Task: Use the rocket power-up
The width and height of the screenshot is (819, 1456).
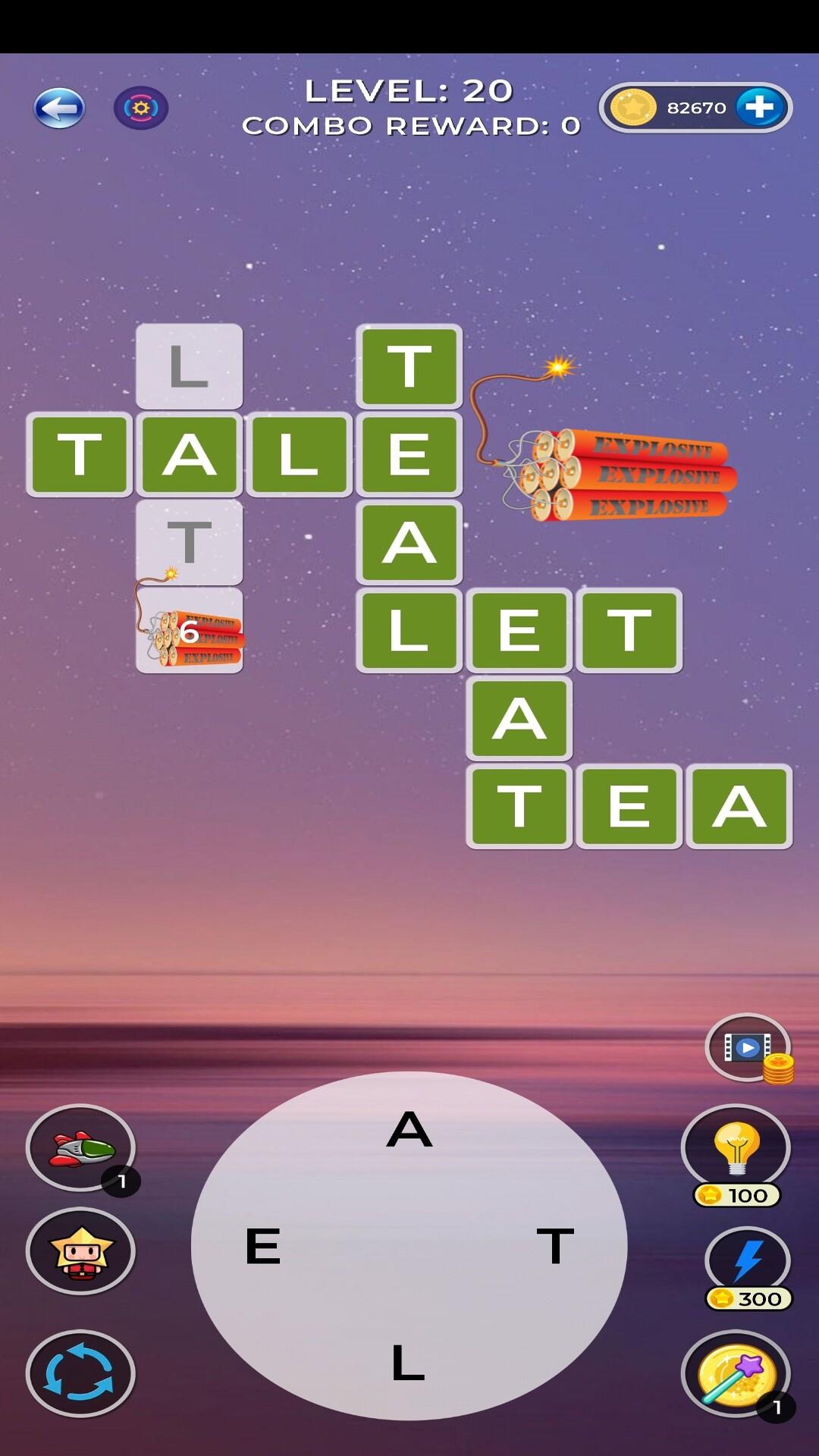Action: [x=81, y=1147]
